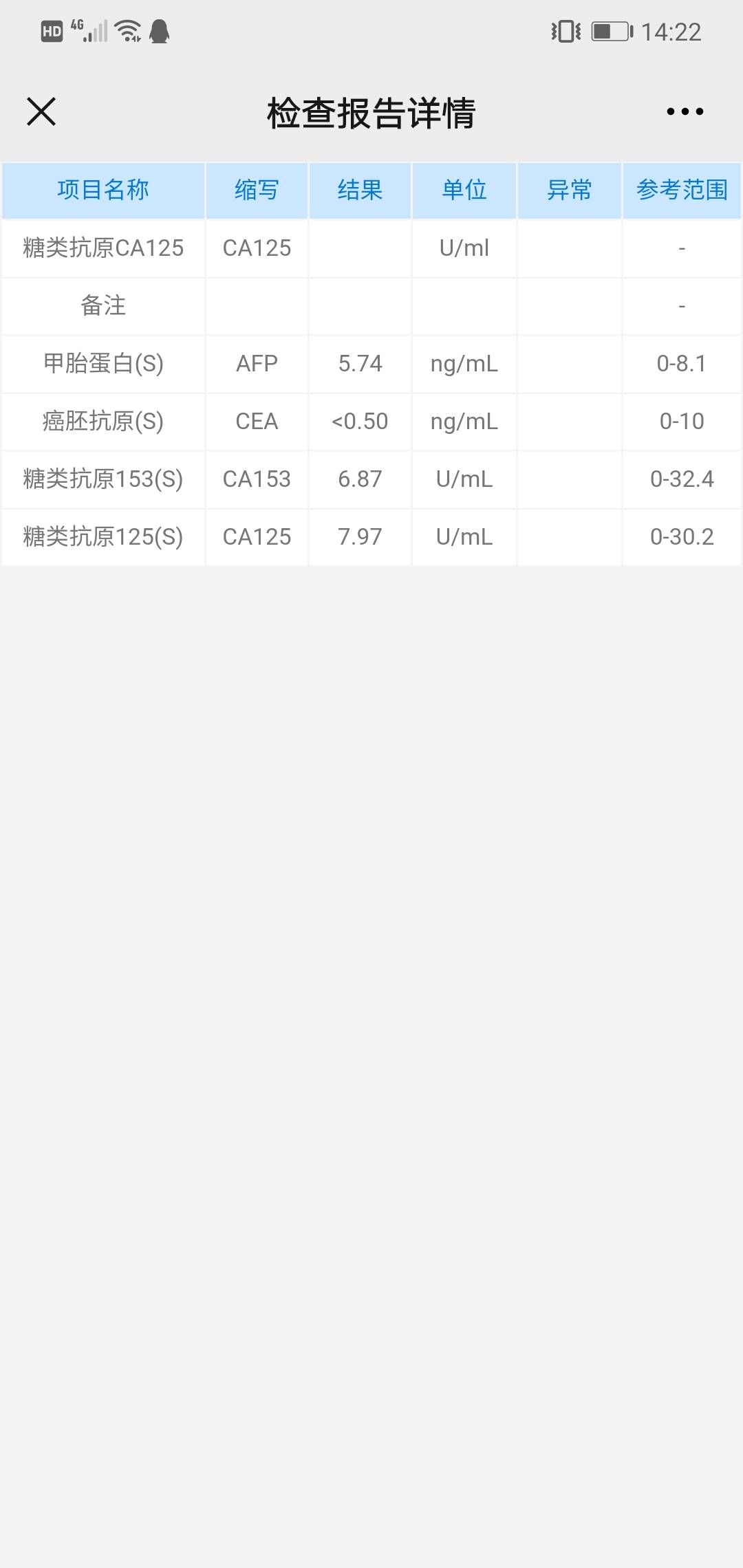Screen dimensions: 743x1568
Task: Click the CA125 result value 7.97
Action: (359, 537)
